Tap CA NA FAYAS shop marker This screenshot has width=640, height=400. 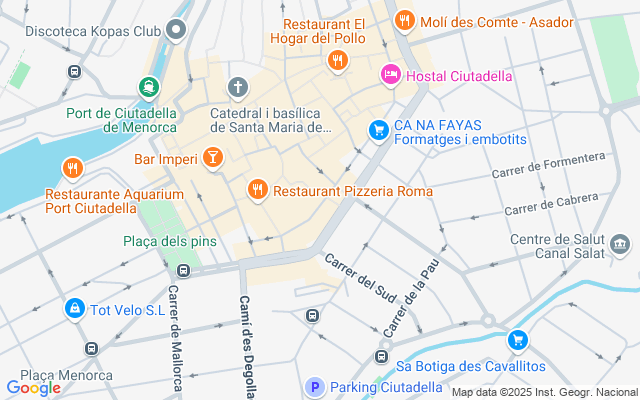pyautogui.click(x=378, y=129)
